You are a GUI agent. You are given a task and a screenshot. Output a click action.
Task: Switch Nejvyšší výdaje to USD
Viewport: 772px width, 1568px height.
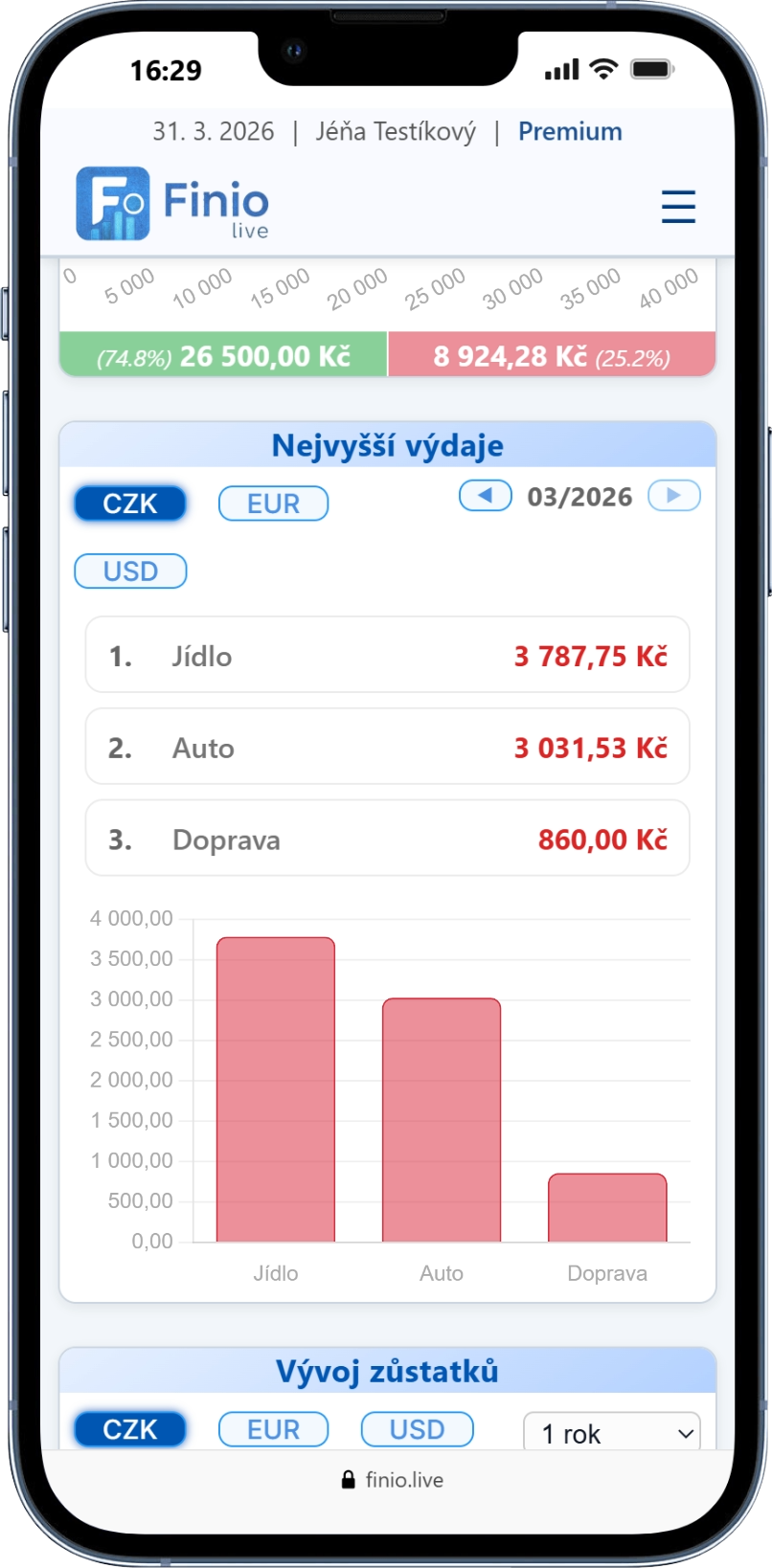pos(130,571)
